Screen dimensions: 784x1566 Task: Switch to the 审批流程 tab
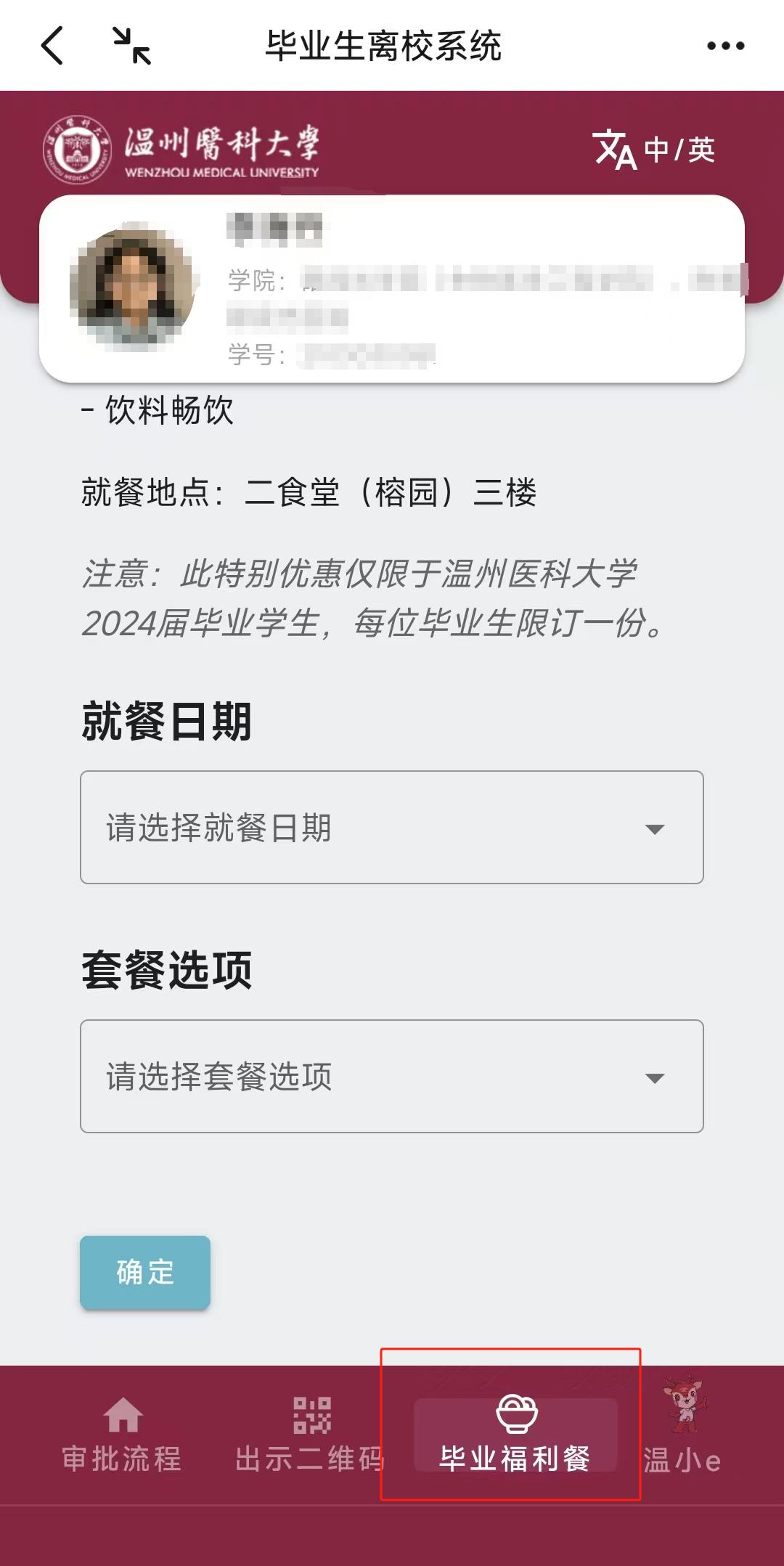tap(122, 1435)
